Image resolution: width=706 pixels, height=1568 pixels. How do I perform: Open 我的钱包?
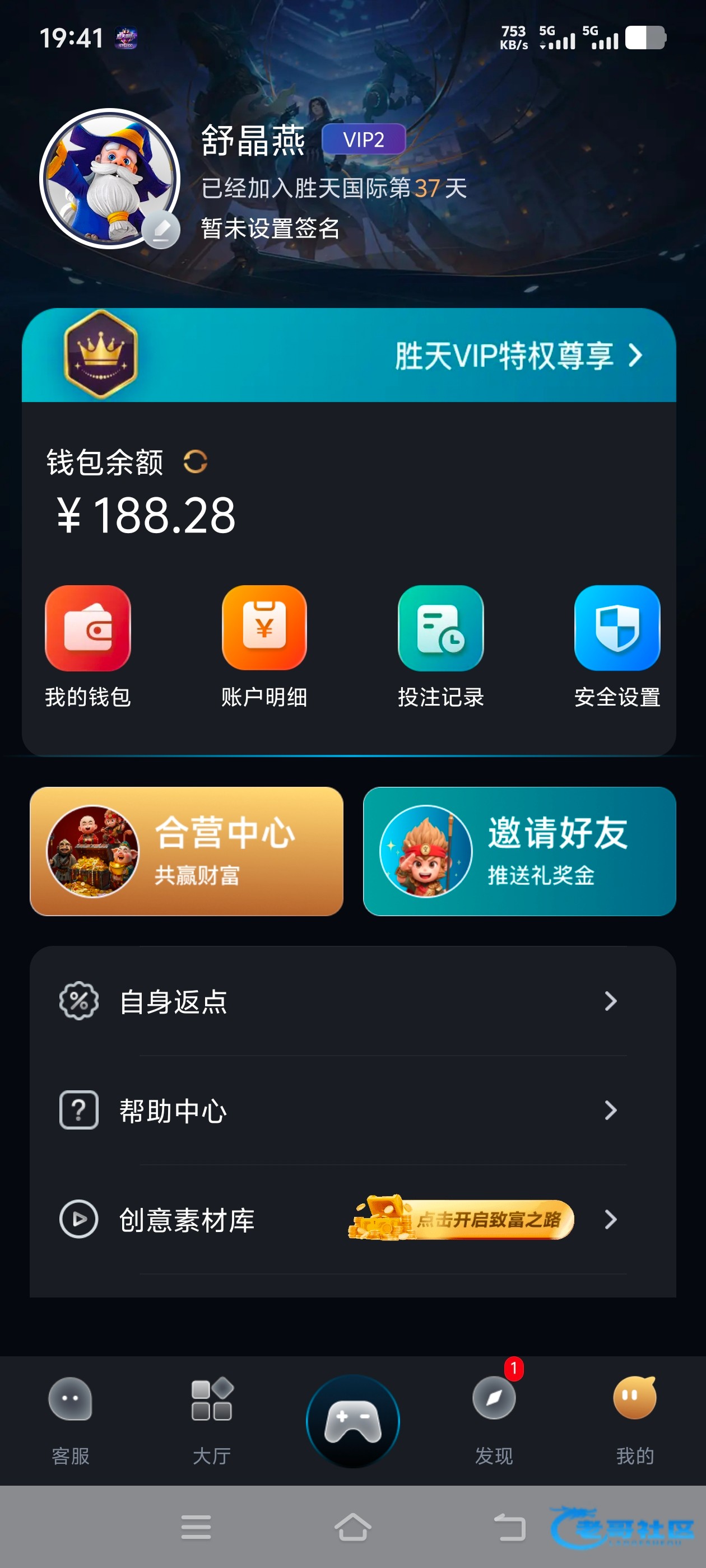click(88, 646)
